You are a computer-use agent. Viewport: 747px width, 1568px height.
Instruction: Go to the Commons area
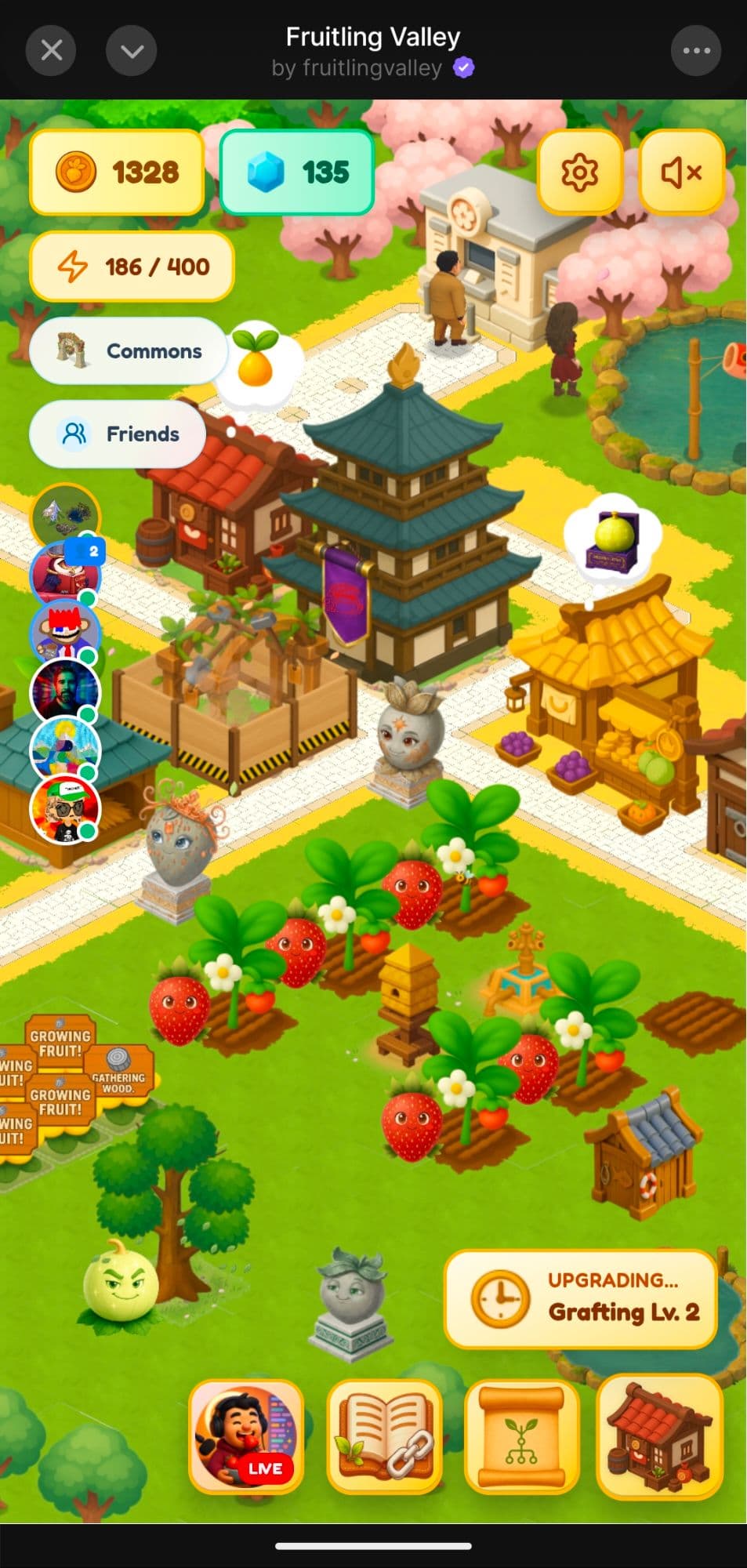tap(129, 350)
